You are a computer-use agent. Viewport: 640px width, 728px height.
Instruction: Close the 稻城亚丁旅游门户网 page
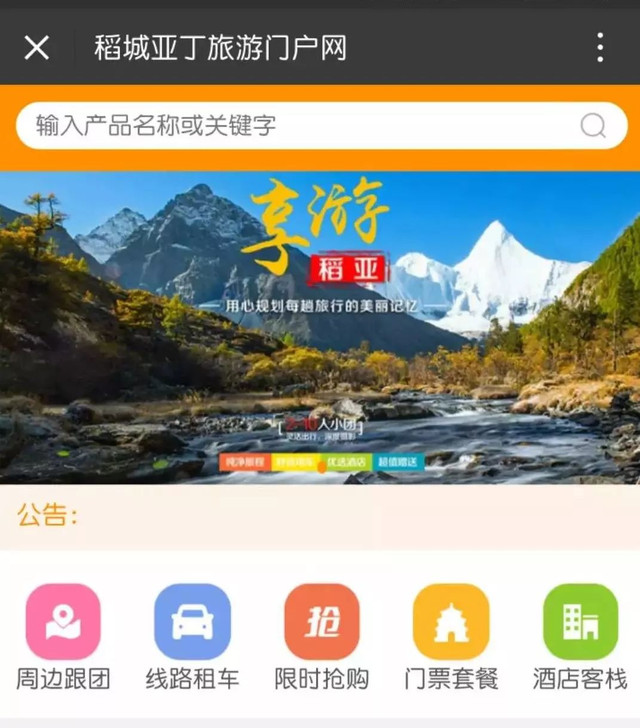(37, 47)
